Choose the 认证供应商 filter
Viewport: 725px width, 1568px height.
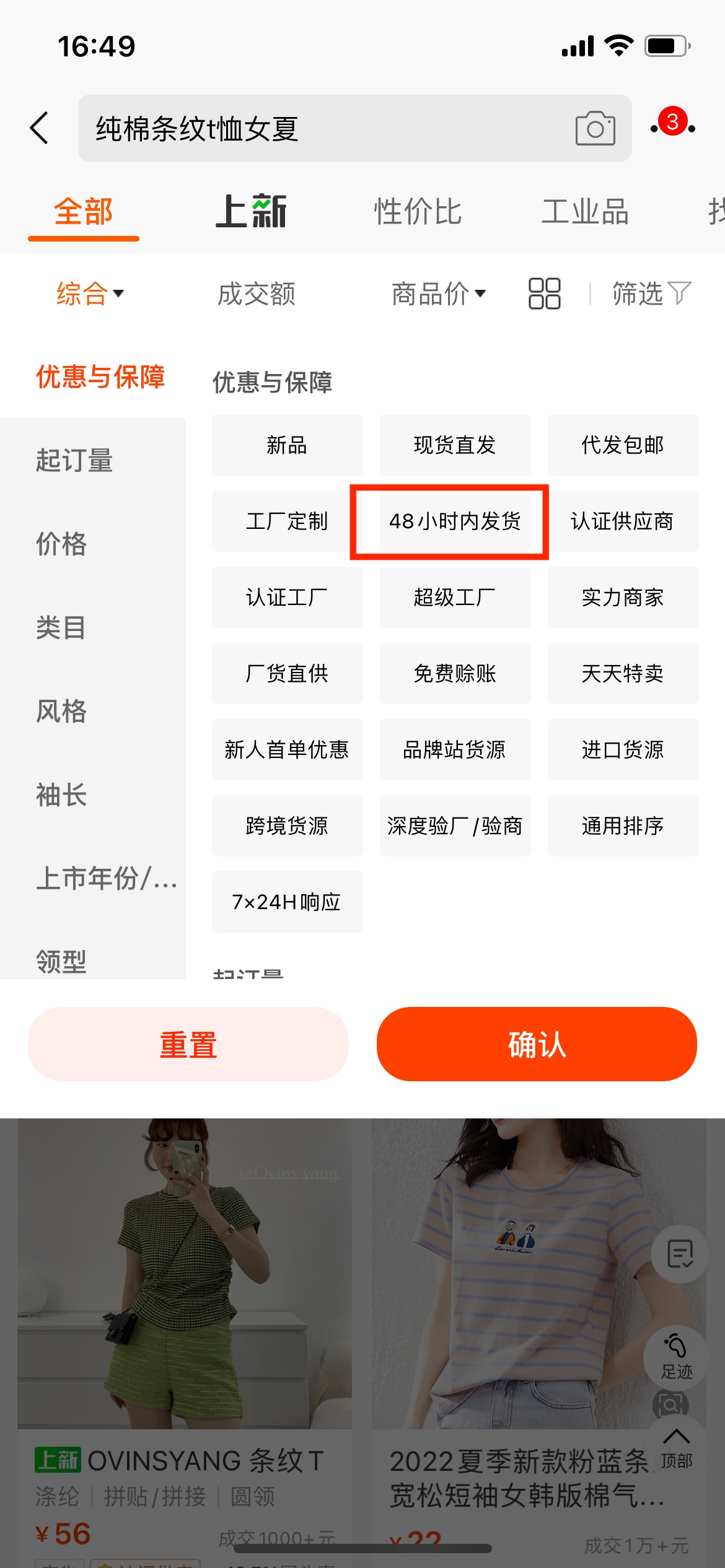coord(623,521)
